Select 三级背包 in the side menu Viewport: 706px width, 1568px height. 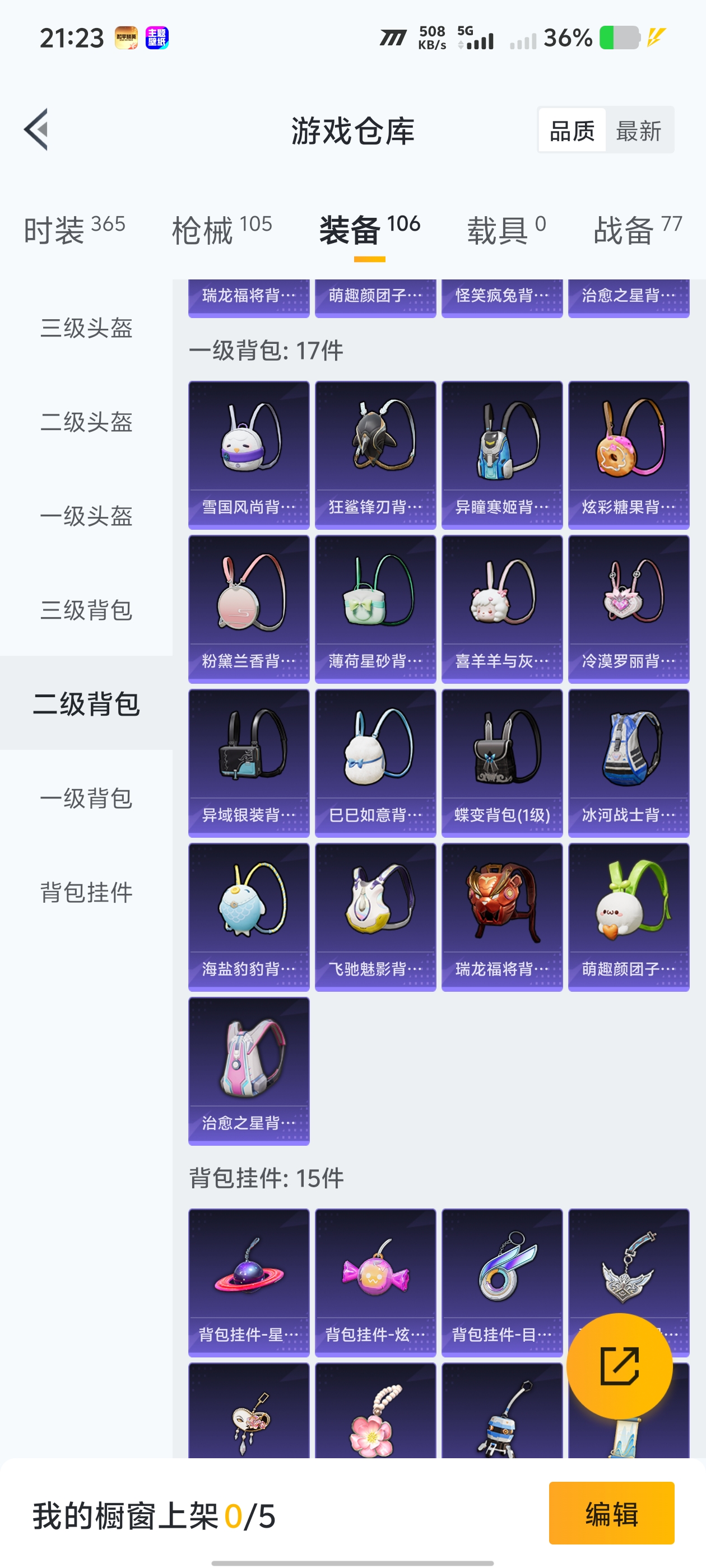point(86,610)
